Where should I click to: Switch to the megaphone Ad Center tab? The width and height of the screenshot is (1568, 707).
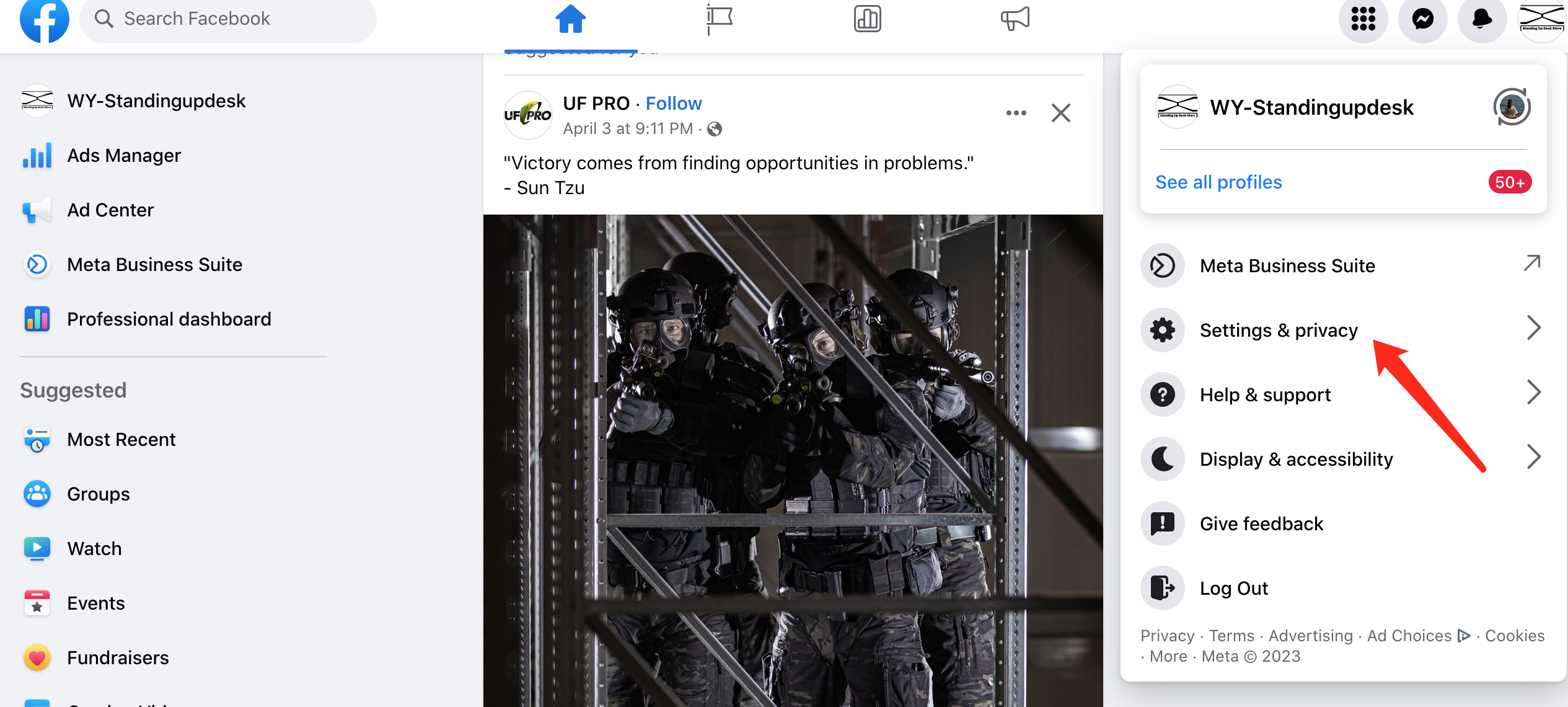(x=1015, y=19)
